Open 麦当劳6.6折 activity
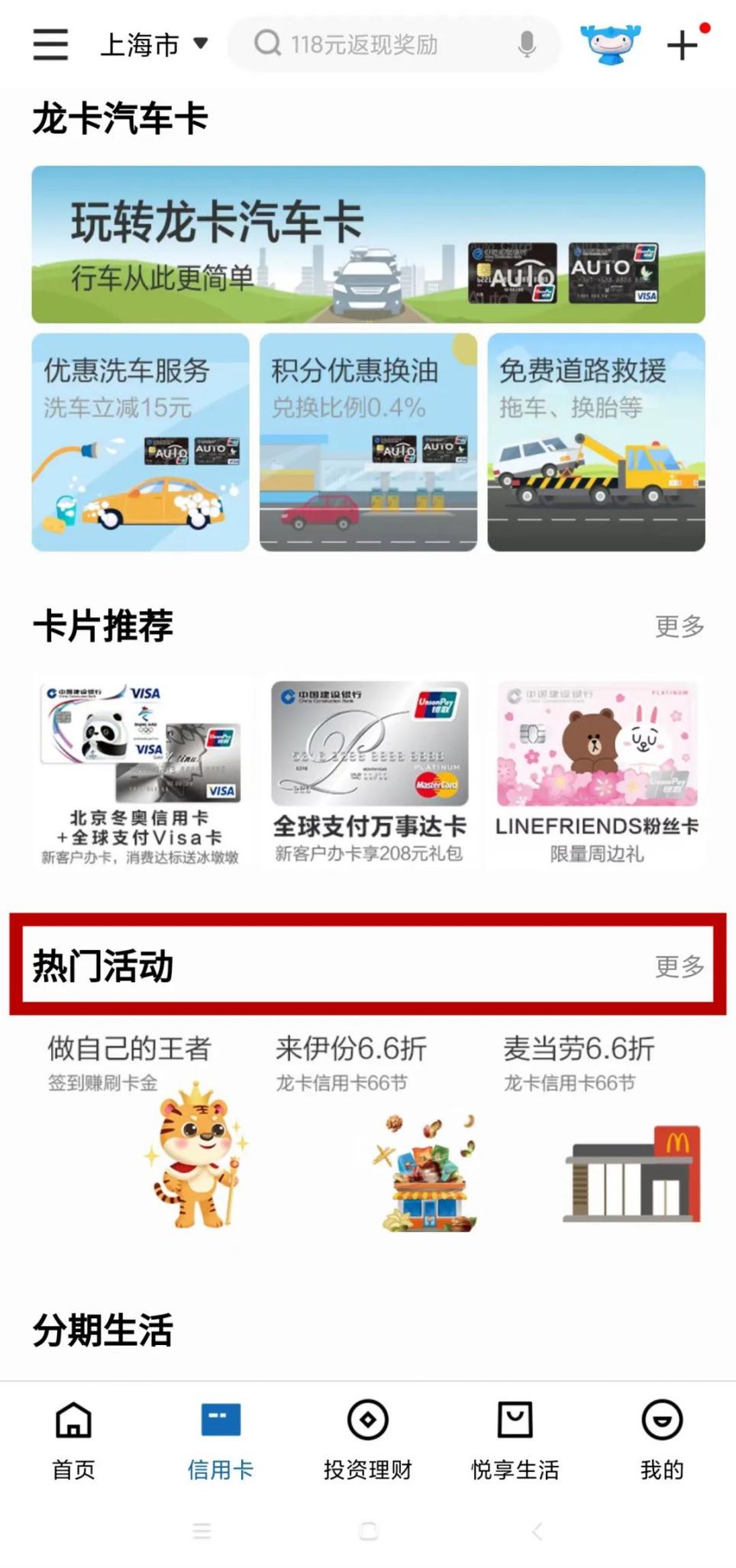 [596, 1130]
